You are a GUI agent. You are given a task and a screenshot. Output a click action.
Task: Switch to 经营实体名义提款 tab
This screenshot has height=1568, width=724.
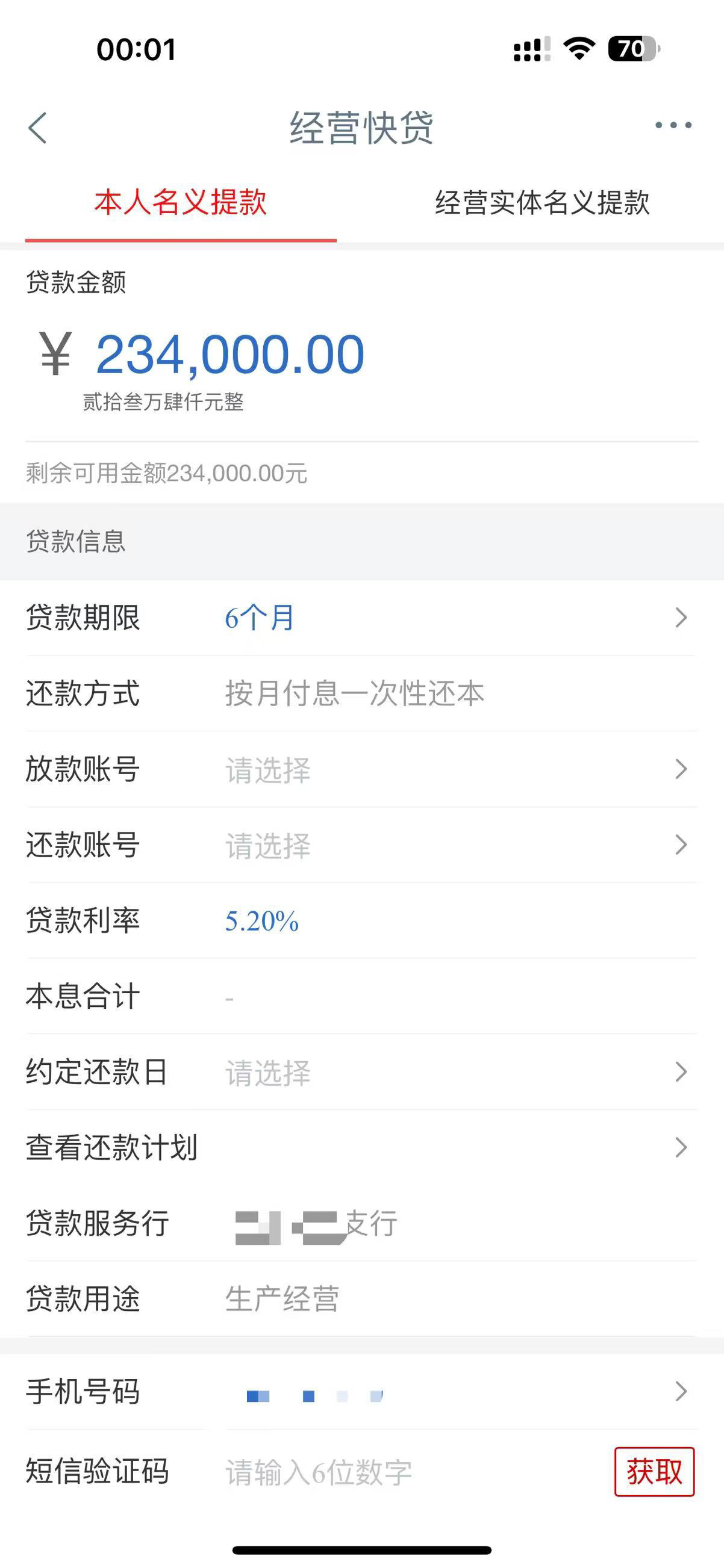(x=543, y=205)
